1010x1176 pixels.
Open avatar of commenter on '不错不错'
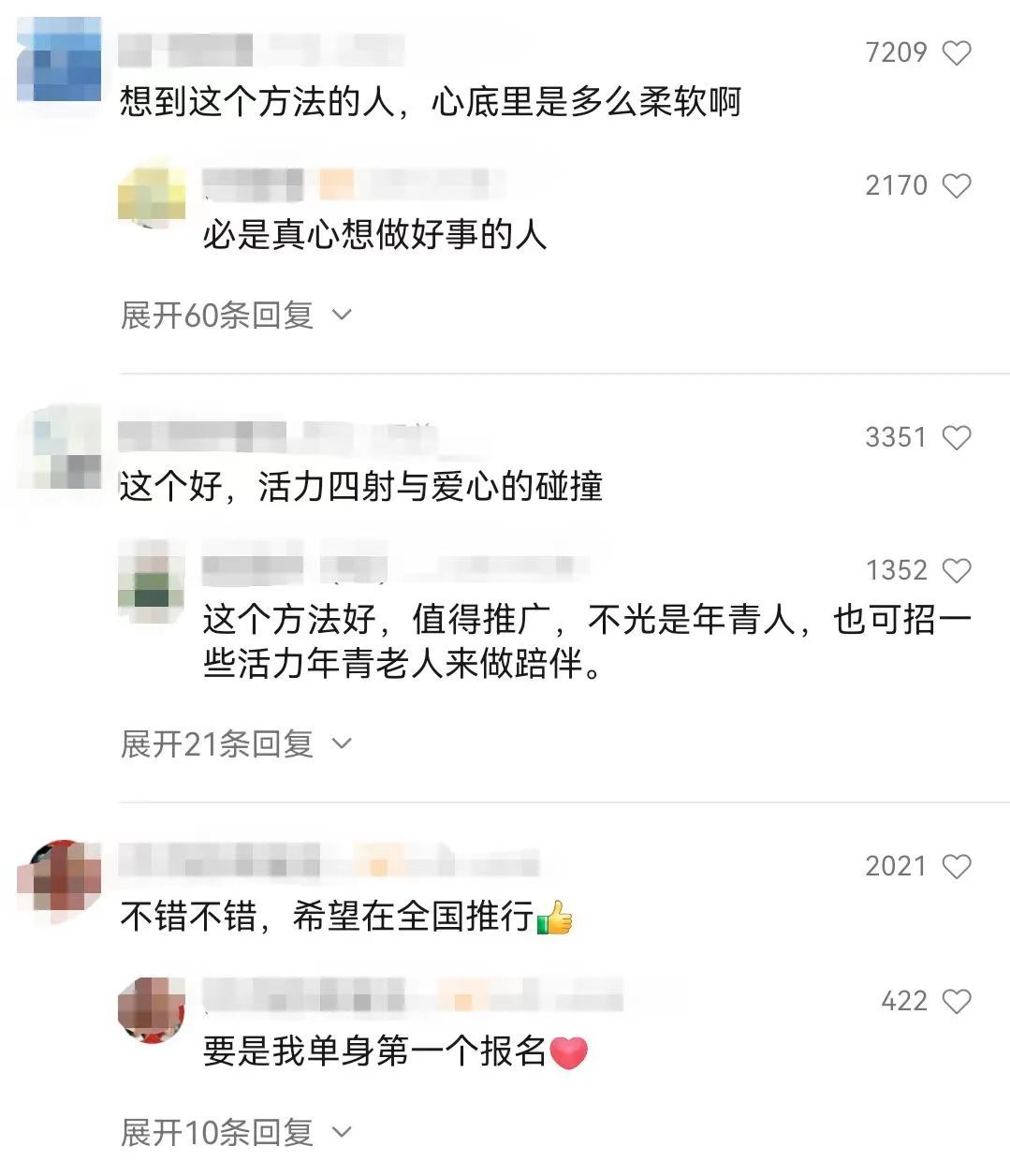(60, 878)
